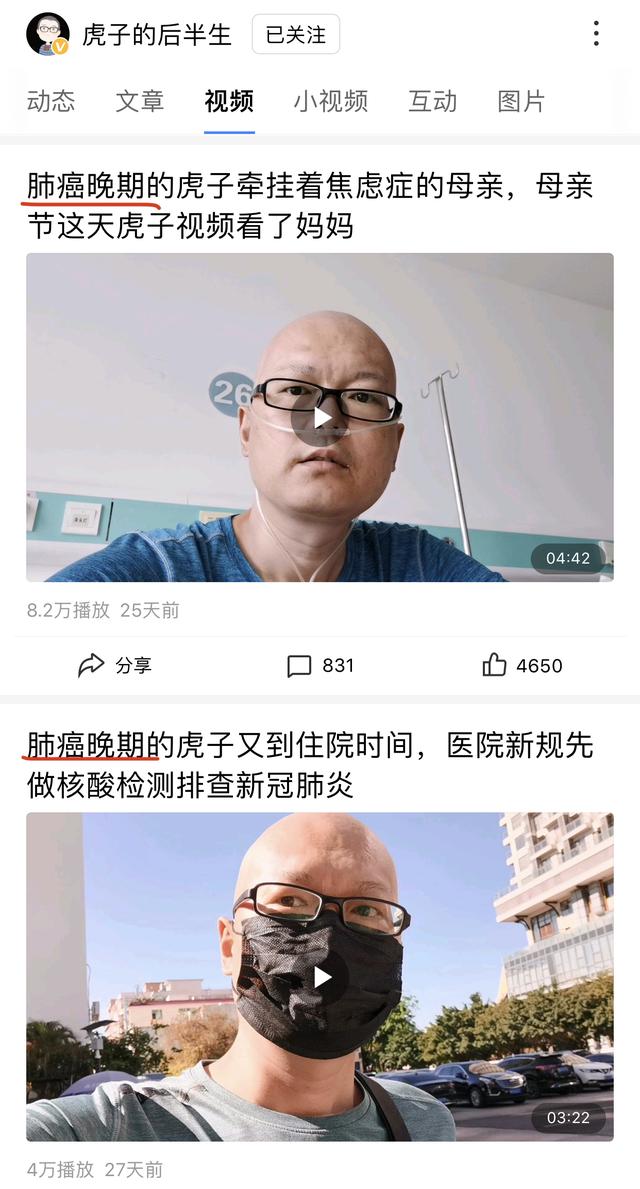Select the 视频 tab

(x=229, y=101)
